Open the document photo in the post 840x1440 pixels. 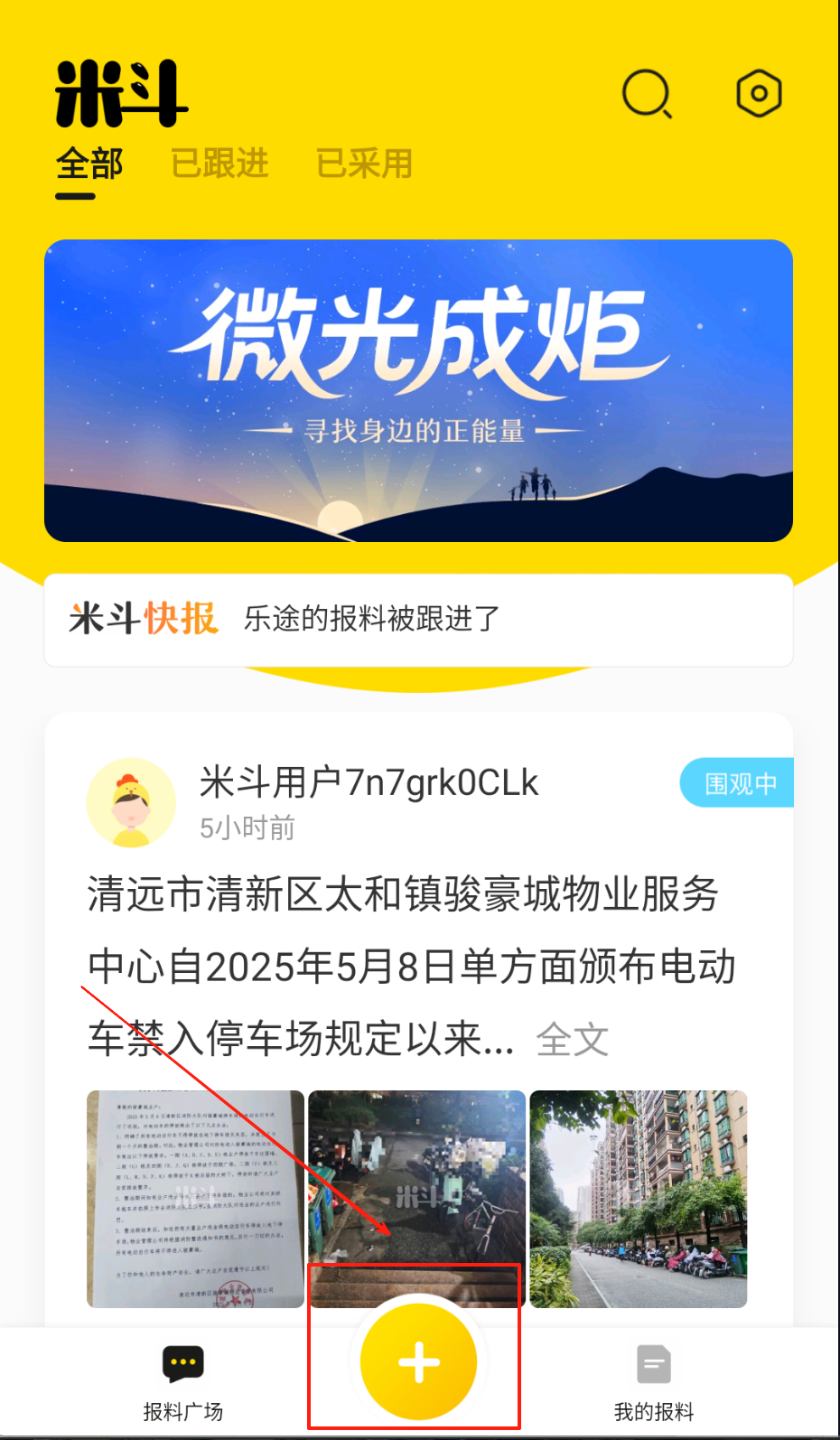195,1199
